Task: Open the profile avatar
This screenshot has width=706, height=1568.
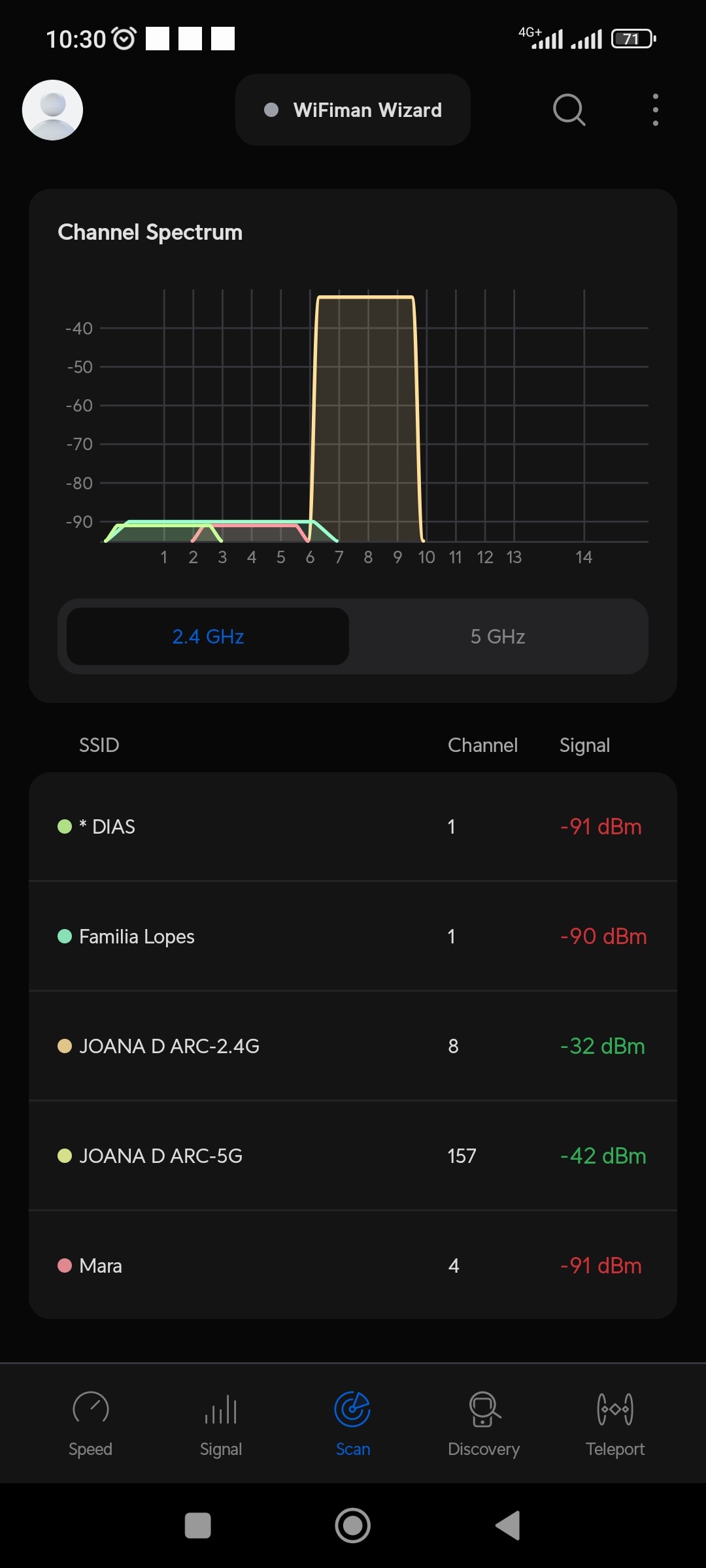Action: point(52,110)
